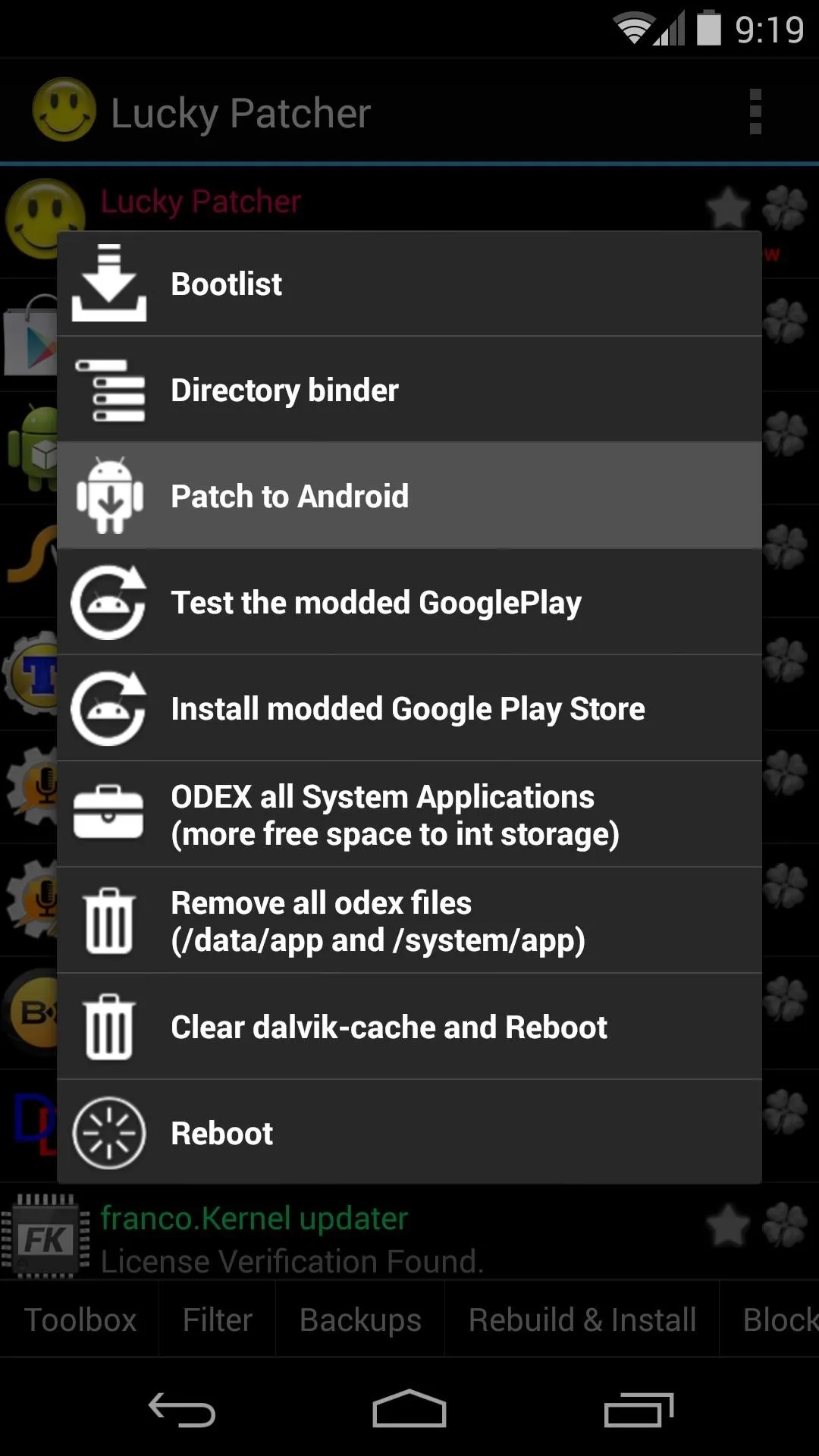Choose ODEX all System Applications
819x1456 pixels.
[x=409, y=814]
